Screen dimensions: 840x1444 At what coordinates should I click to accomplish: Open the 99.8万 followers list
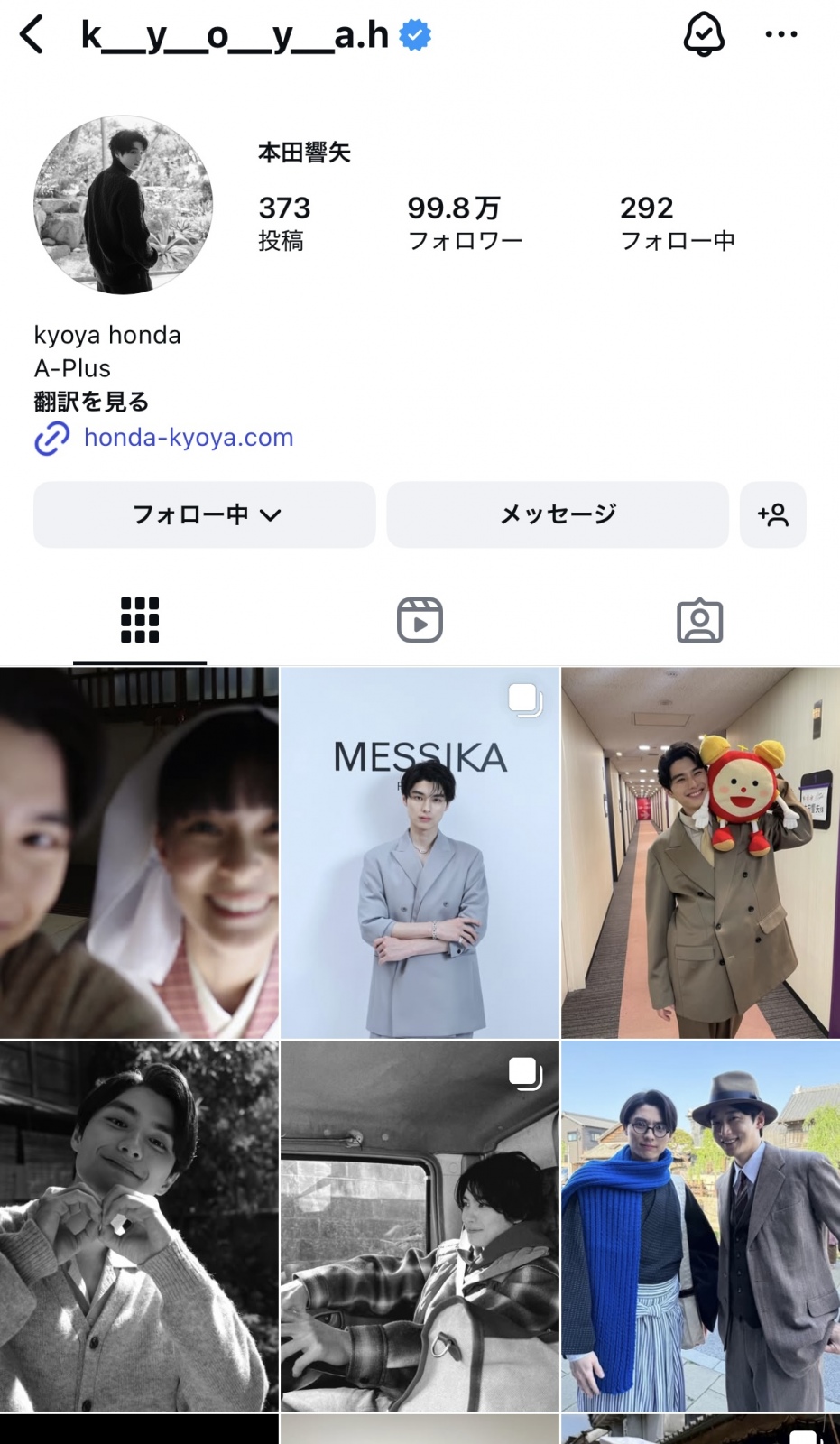465,223
